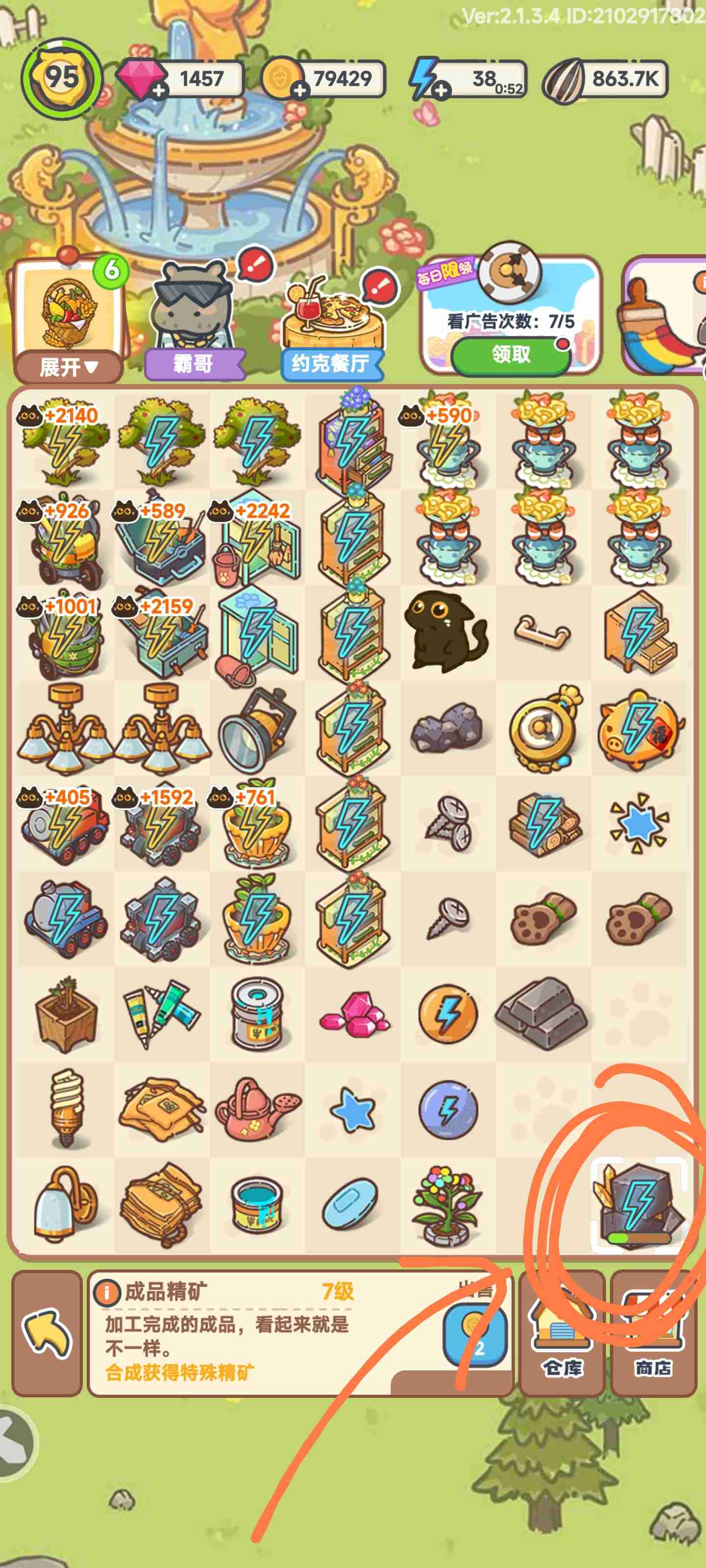The height and width of the screenshot is (1568, 706).
Task: Add more pink gems
Action: pos(159,91)
